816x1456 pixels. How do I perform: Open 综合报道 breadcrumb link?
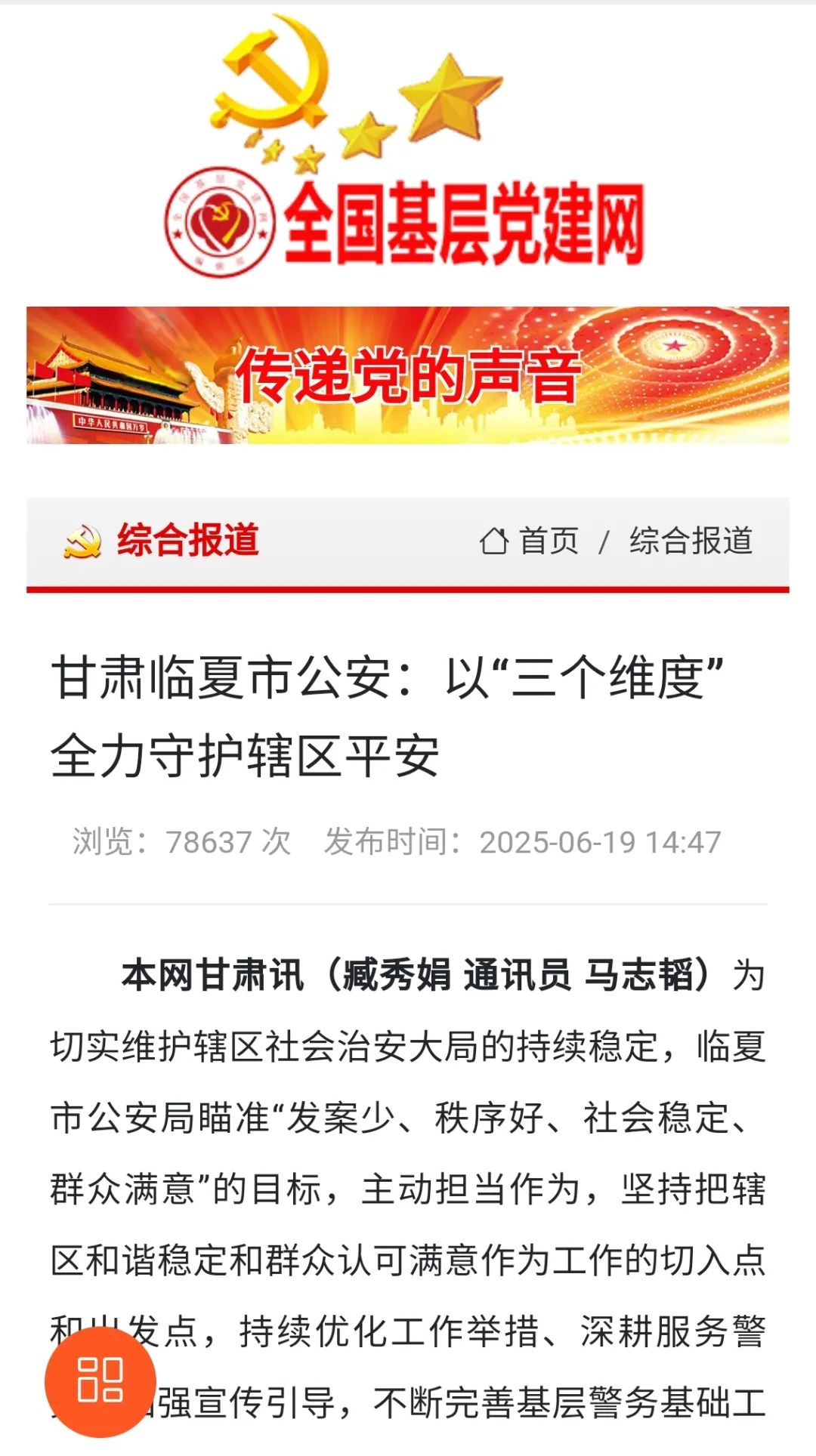(691, 541)
